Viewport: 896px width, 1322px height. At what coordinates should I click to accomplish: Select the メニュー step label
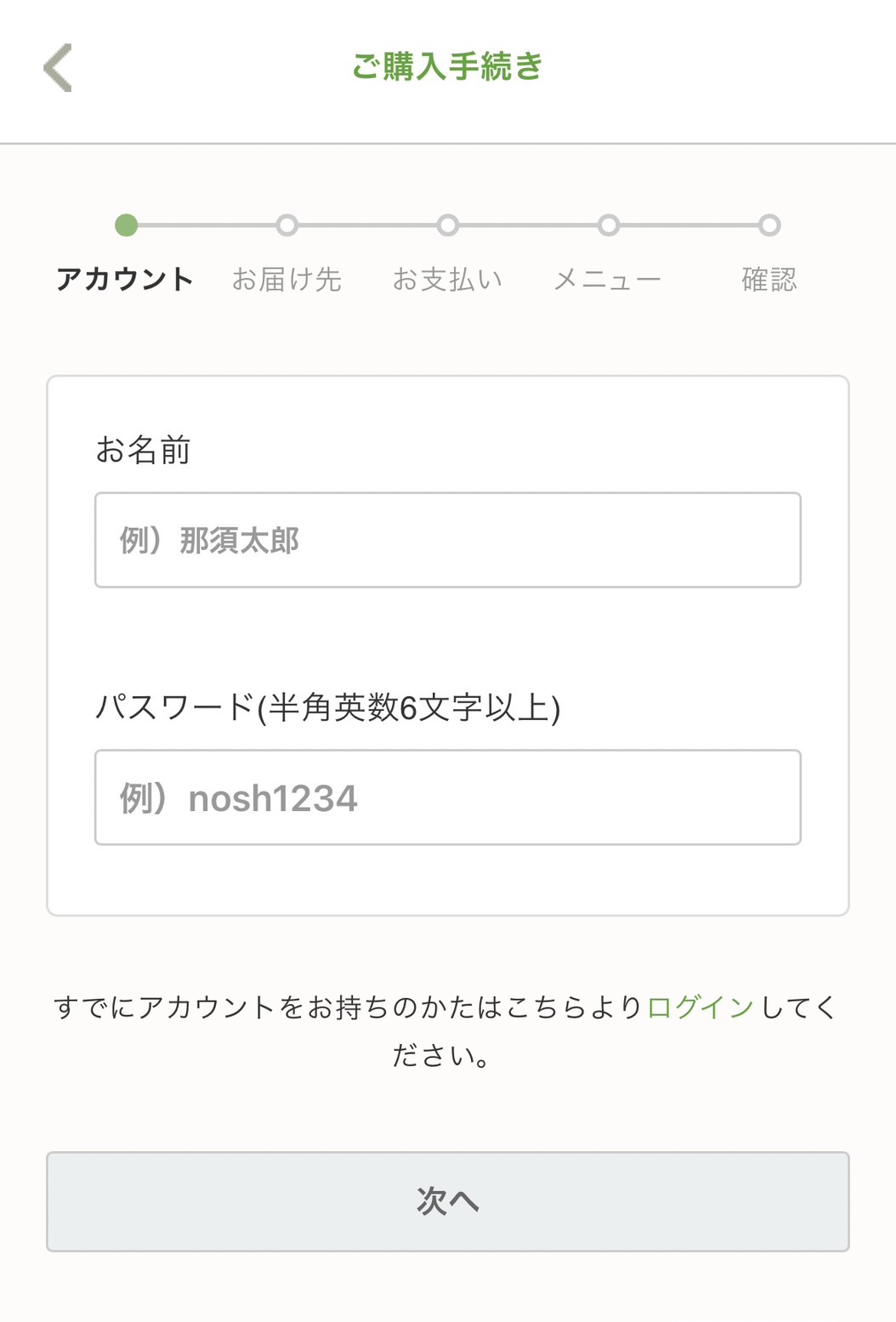click(x=609, y=278)
